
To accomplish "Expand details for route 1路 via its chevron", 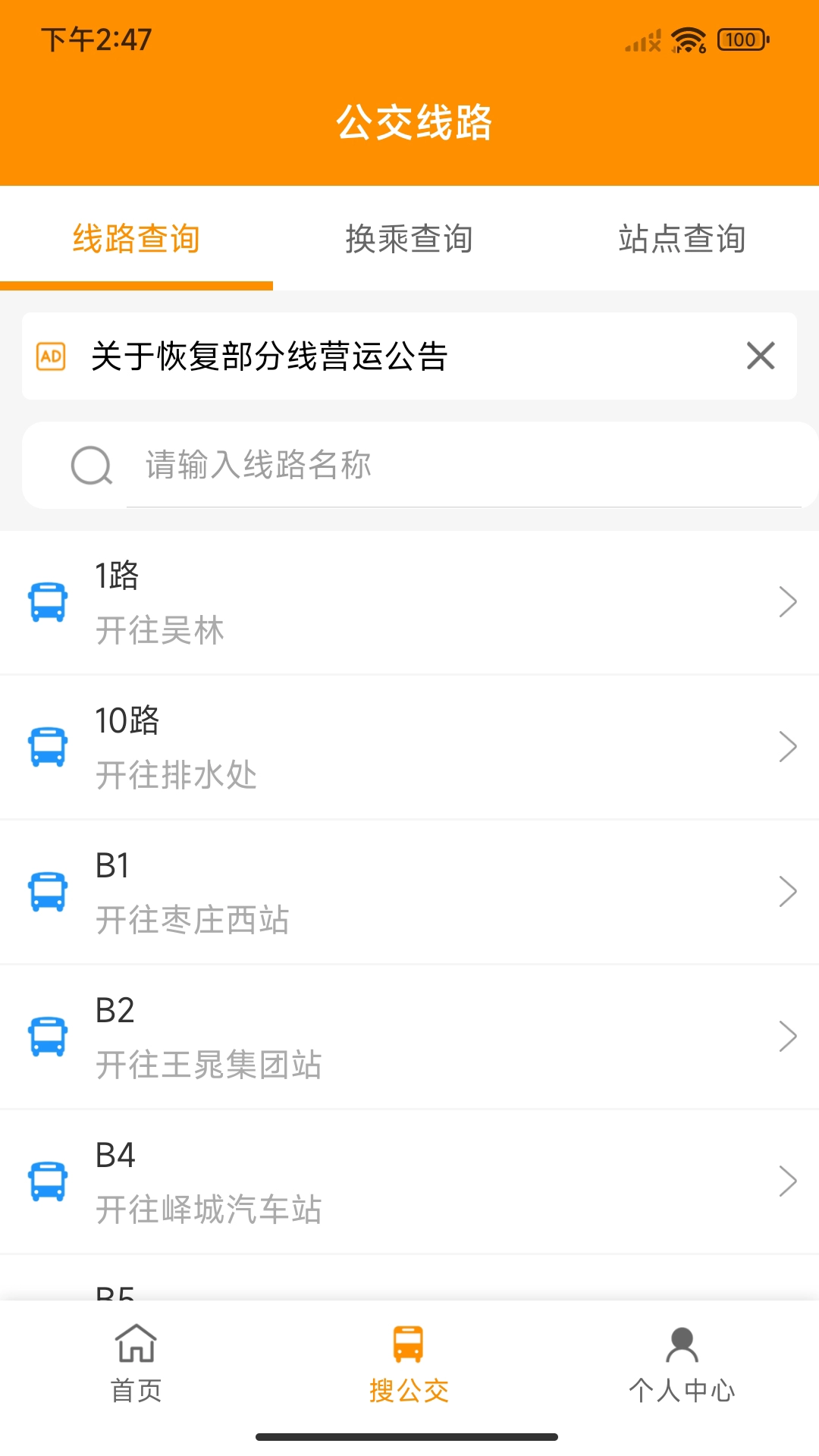I will [788, 601].
